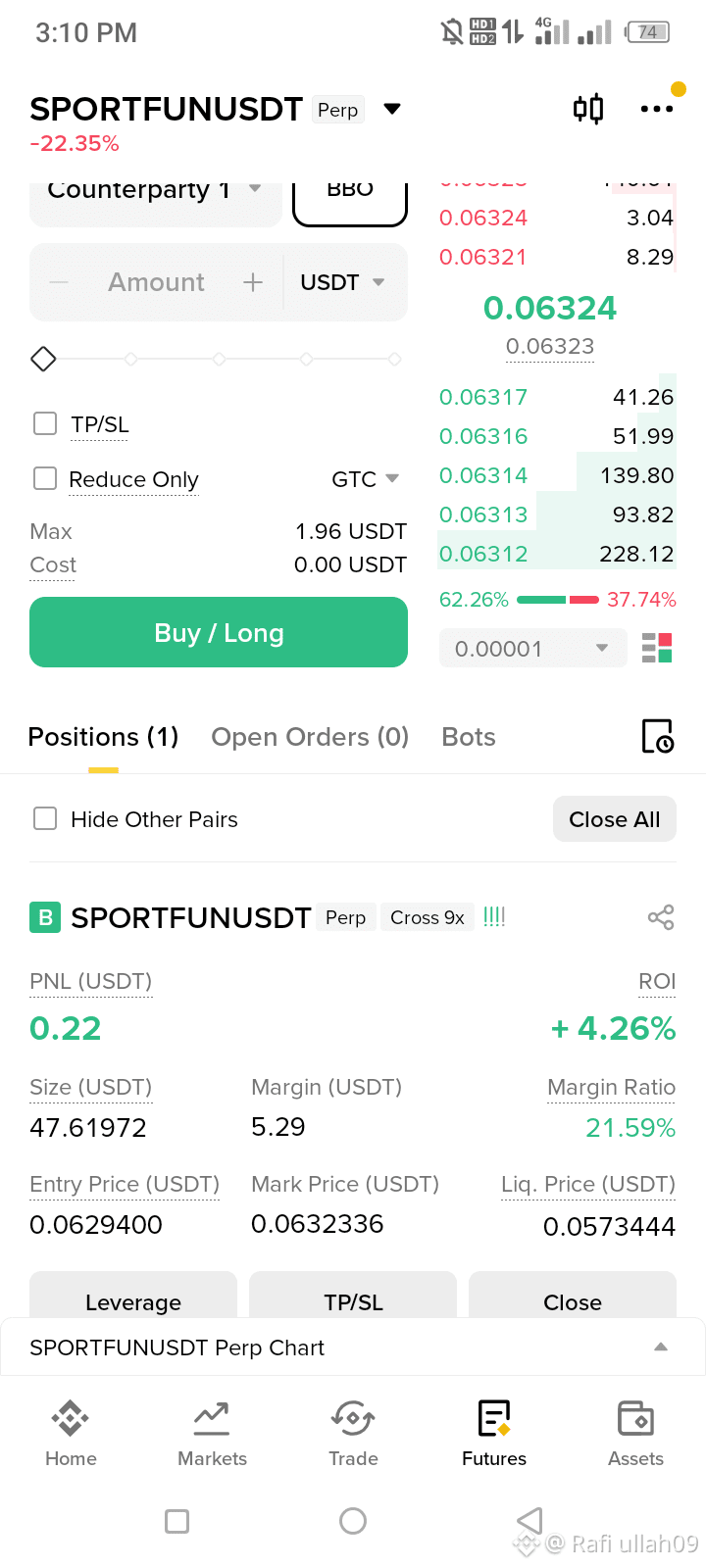This screenshot has width=706, height=1568.
Task: Open the GTC time-in-force dropdown
Action: coord(365,479)
